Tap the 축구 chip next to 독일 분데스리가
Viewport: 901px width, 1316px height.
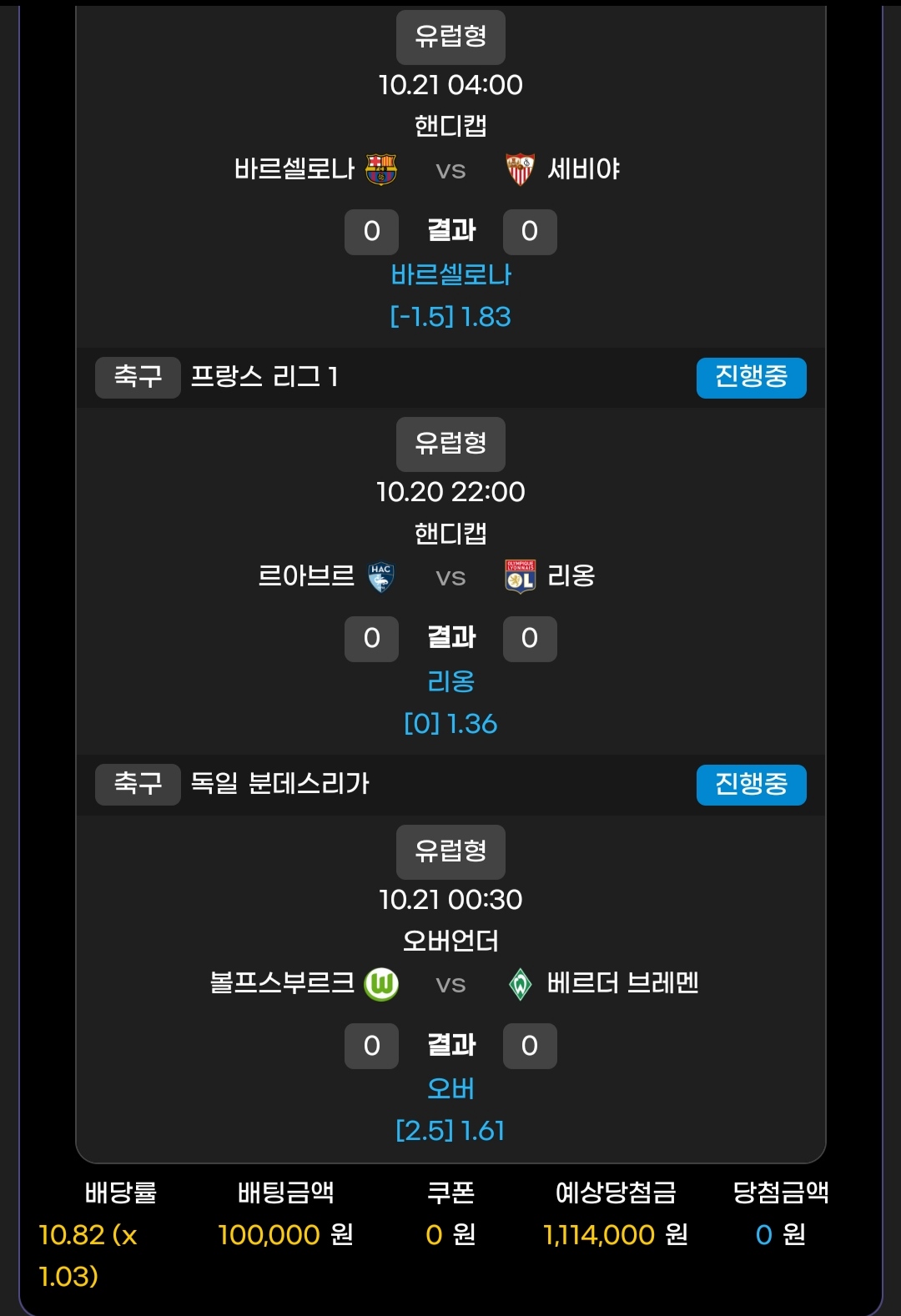coord(138,785)
